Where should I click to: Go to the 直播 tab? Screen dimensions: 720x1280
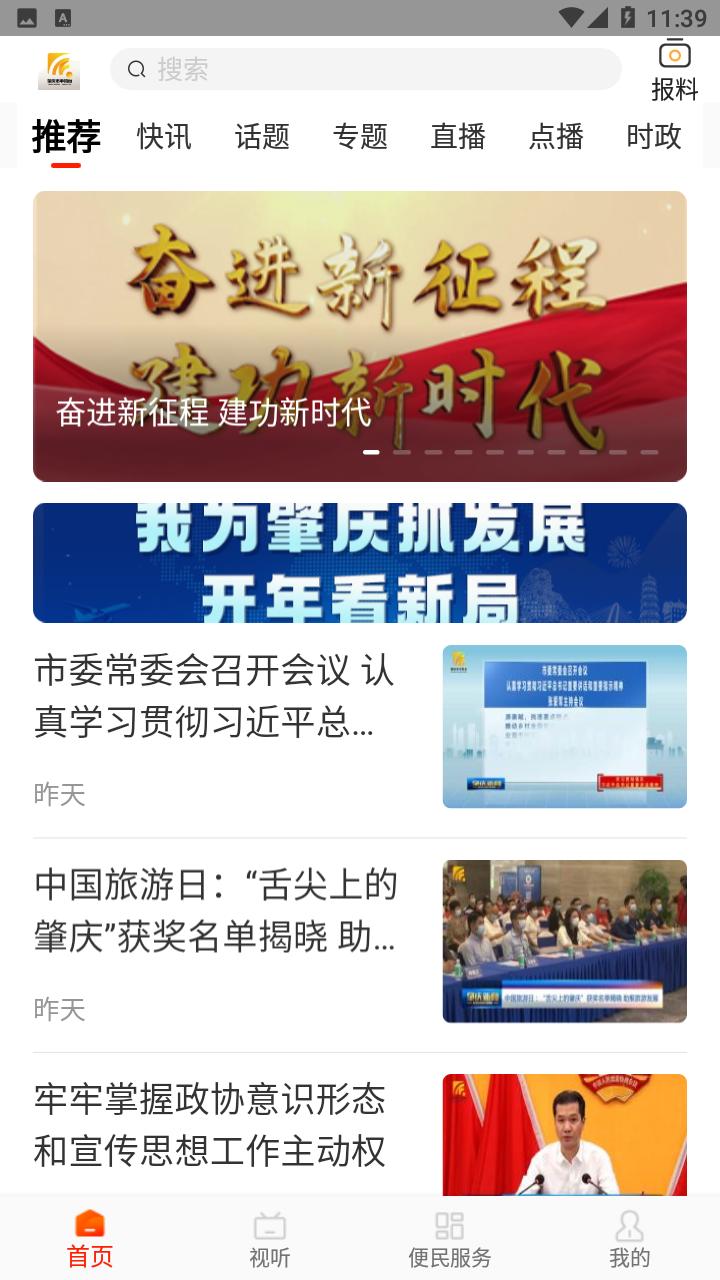[458, 136]
